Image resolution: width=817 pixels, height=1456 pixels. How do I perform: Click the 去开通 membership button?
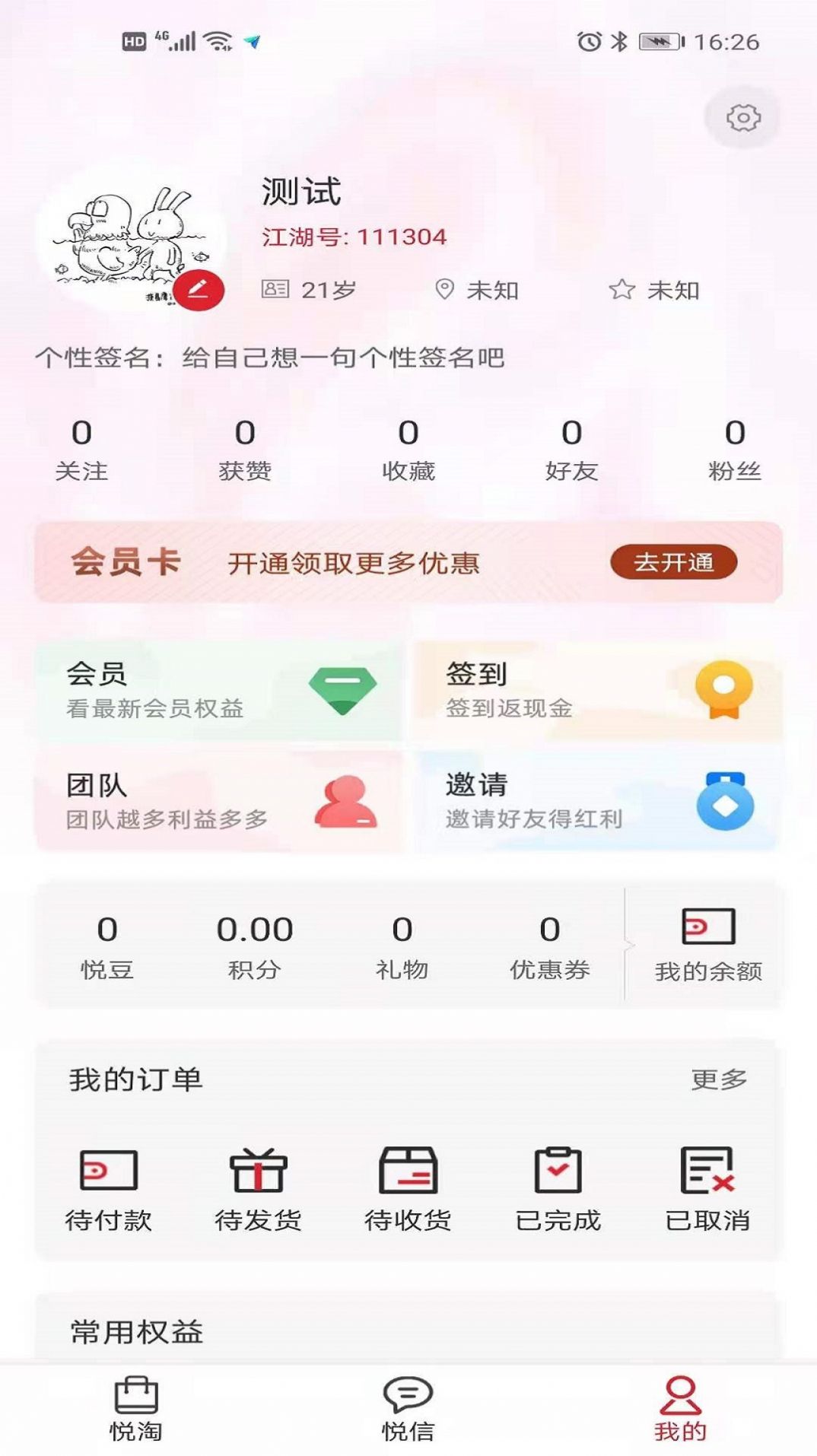676,563
